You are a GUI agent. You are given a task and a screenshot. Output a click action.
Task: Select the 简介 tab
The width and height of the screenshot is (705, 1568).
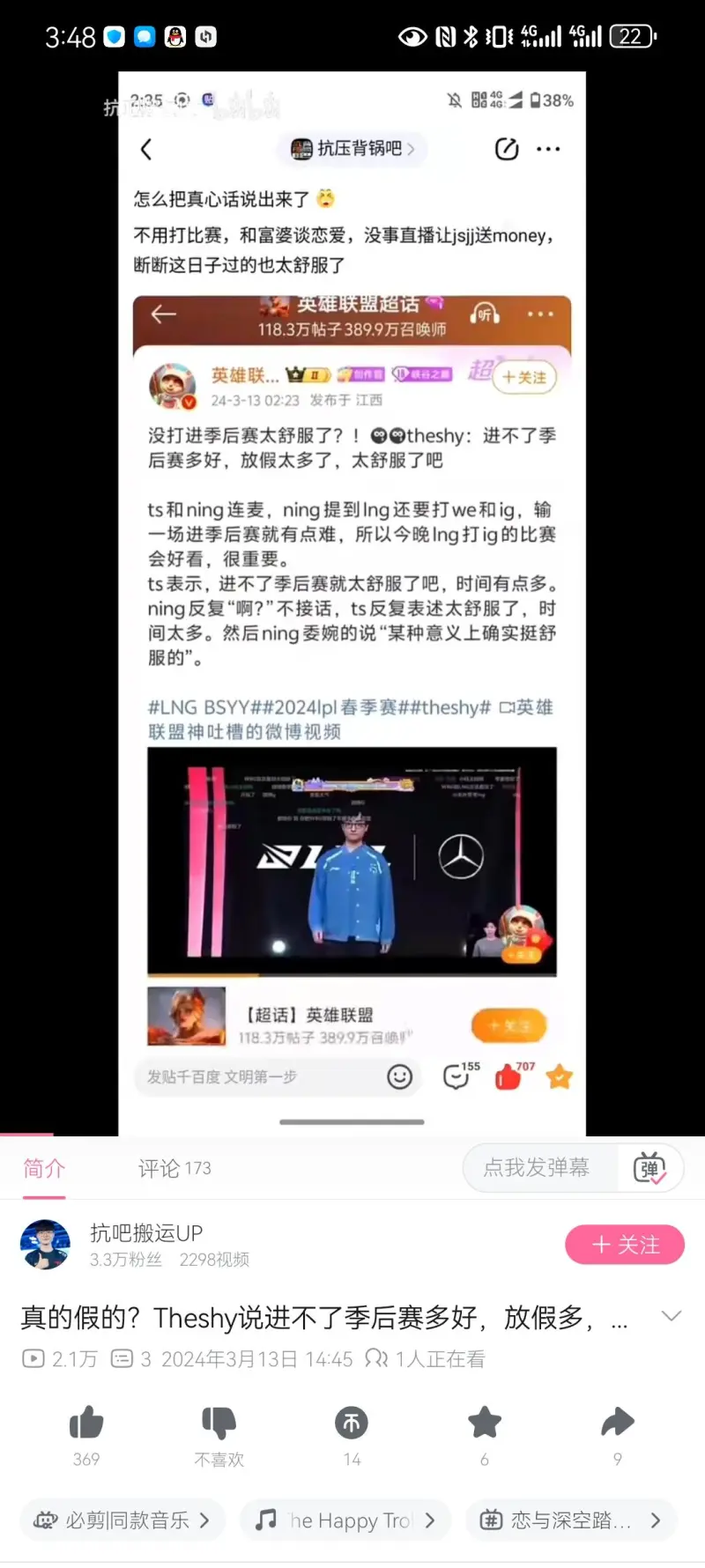pos(44,1168)
